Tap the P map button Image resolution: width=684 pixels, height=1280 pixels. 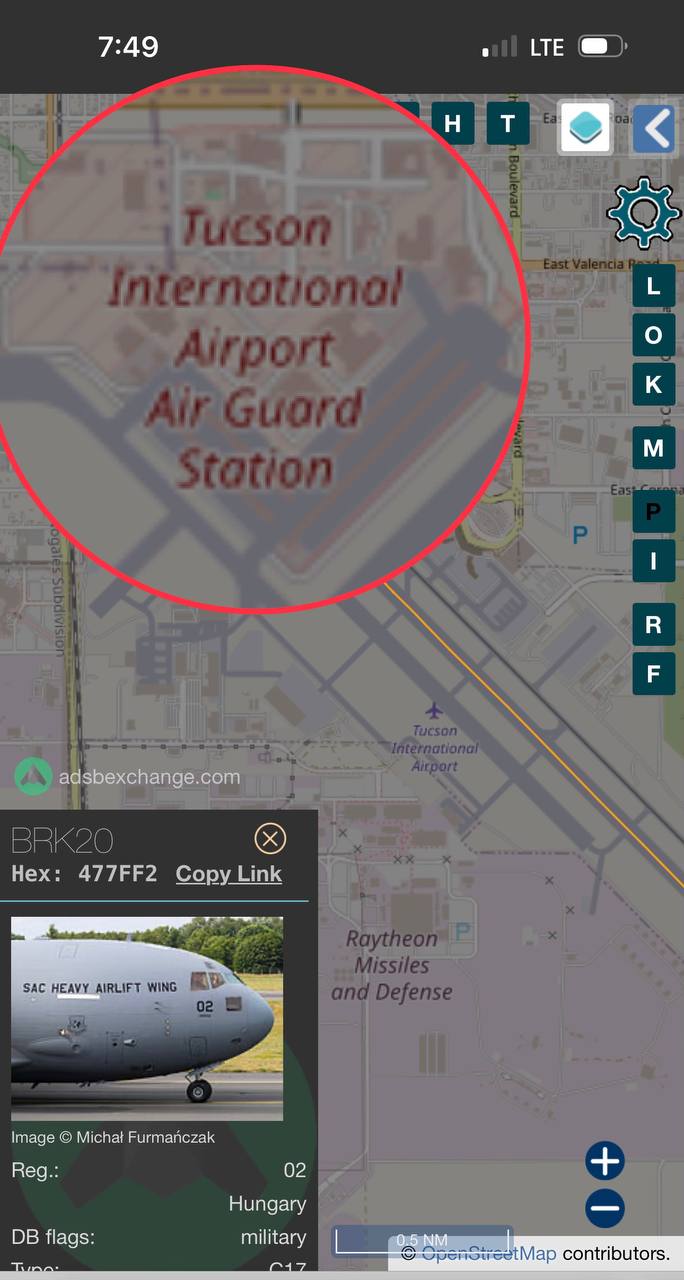click(653, 512)
